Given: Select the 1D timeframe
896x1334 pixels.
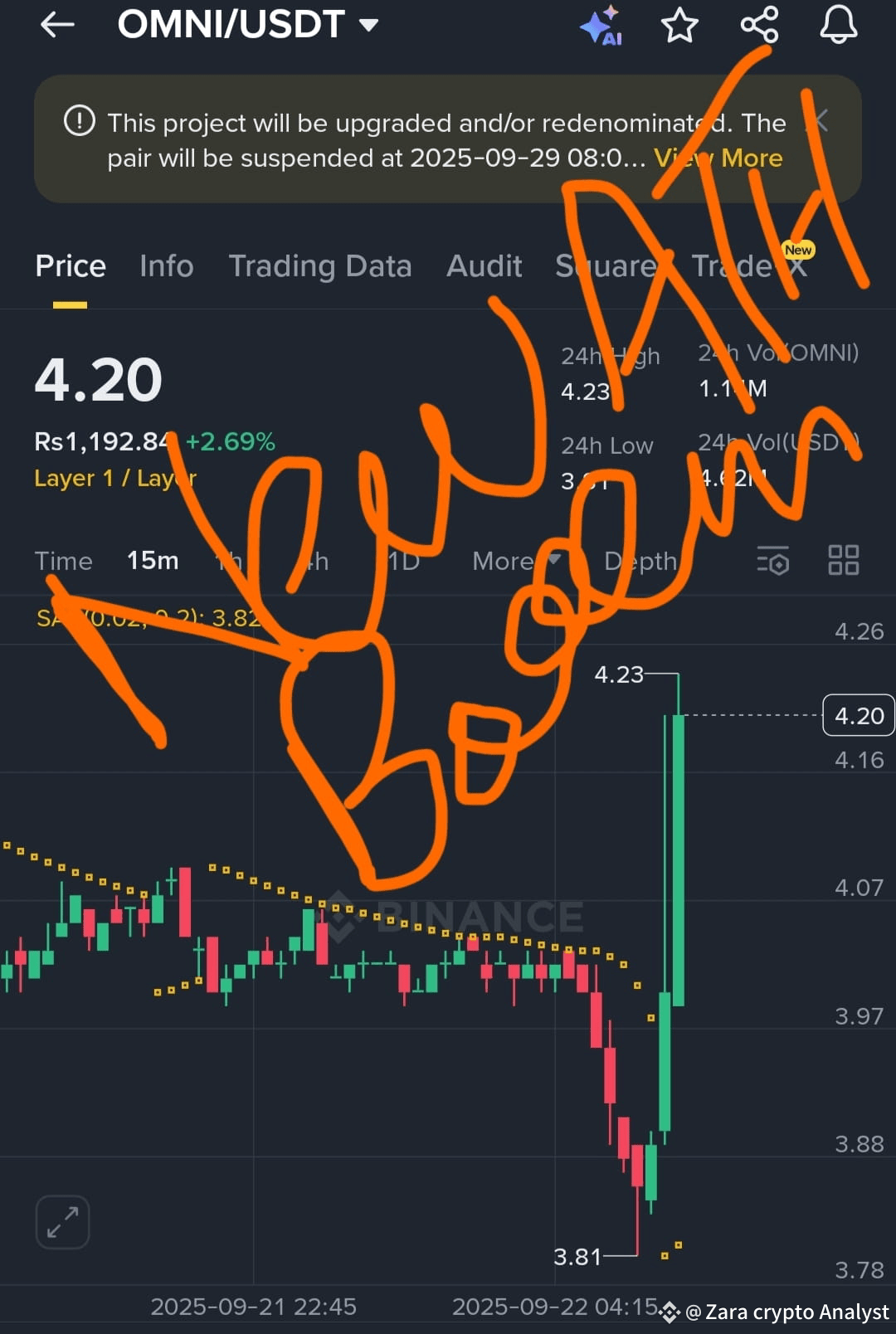Looking at the screenshot, I should point(402,561).
